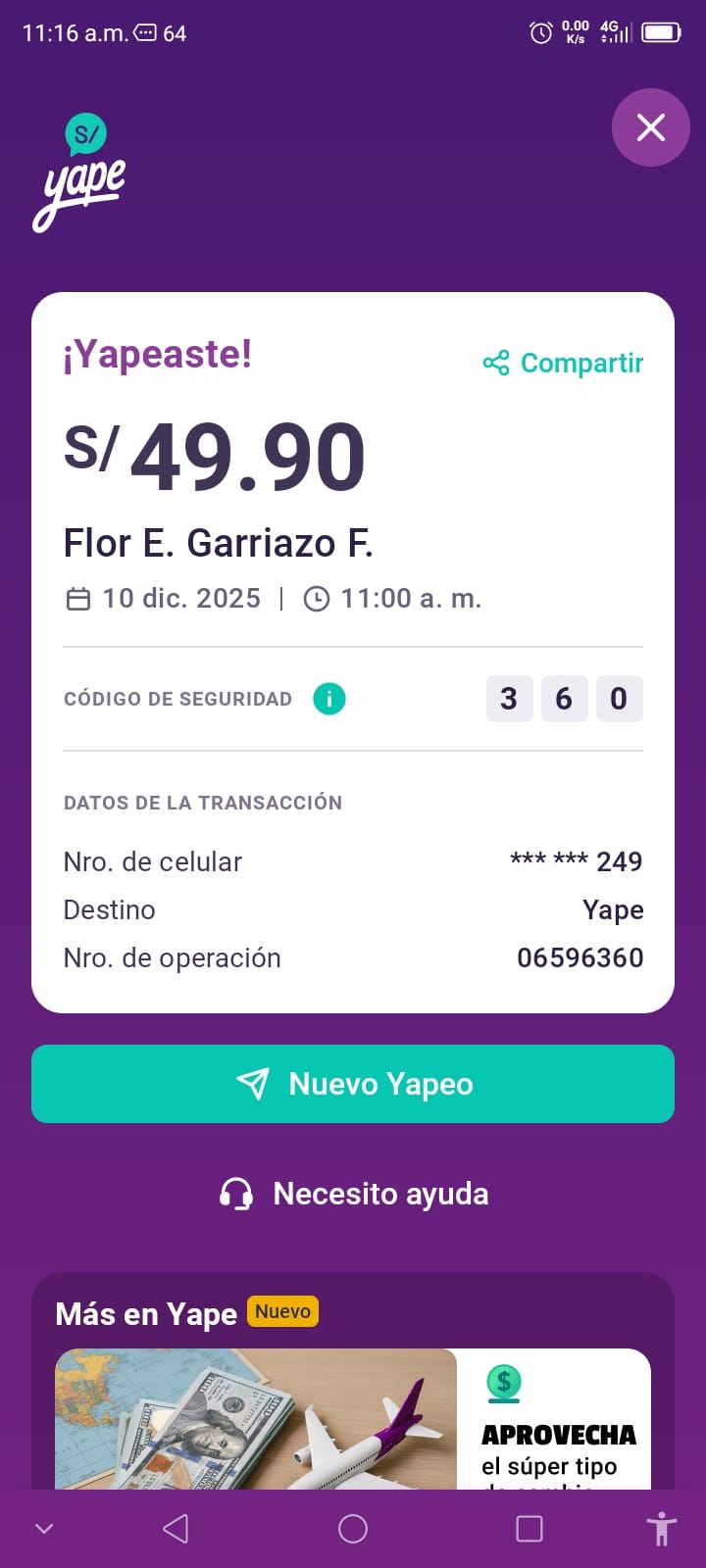Go back using system back button
The height and width of the screenshot is (1568, 706).
(176, 1529)
